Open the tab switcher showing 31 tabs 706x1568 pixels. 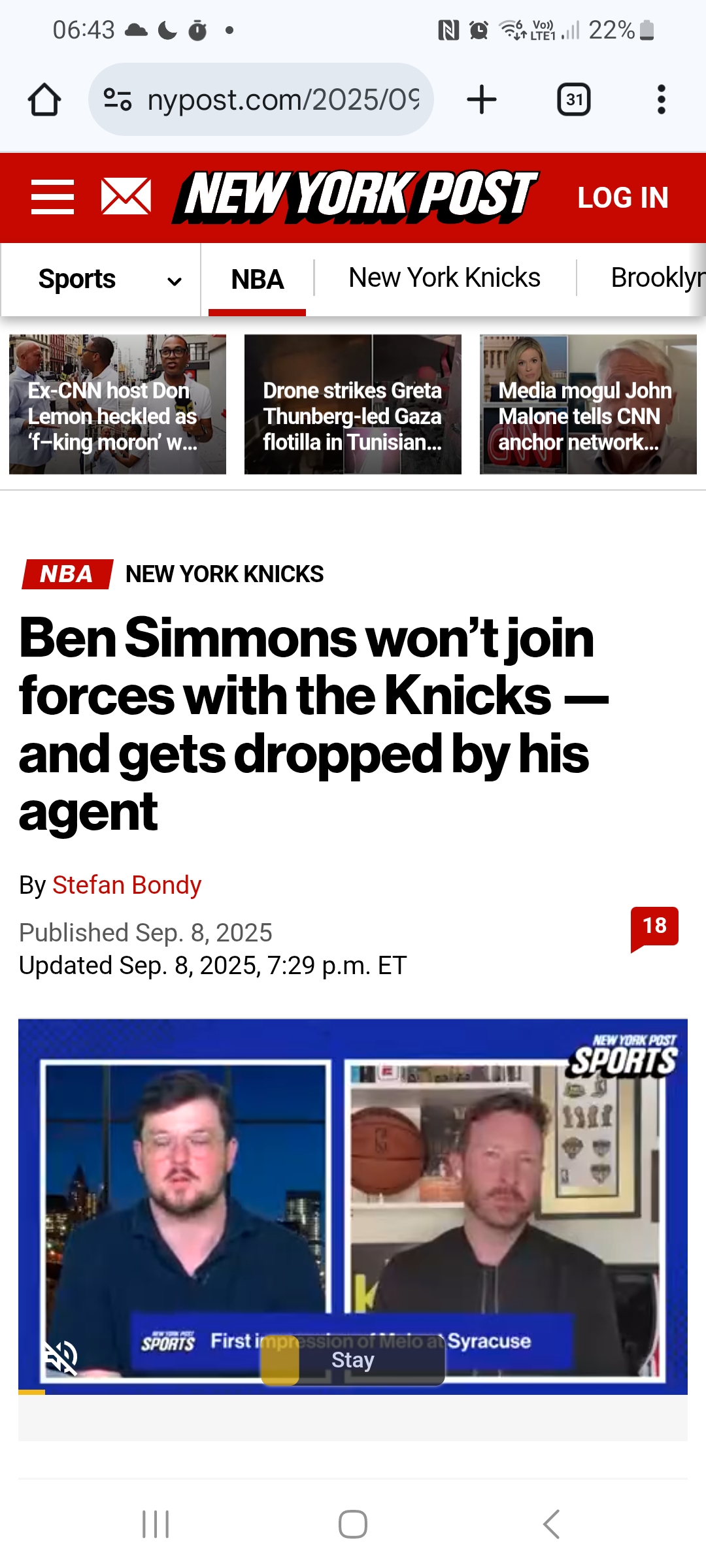pos(573,100)
